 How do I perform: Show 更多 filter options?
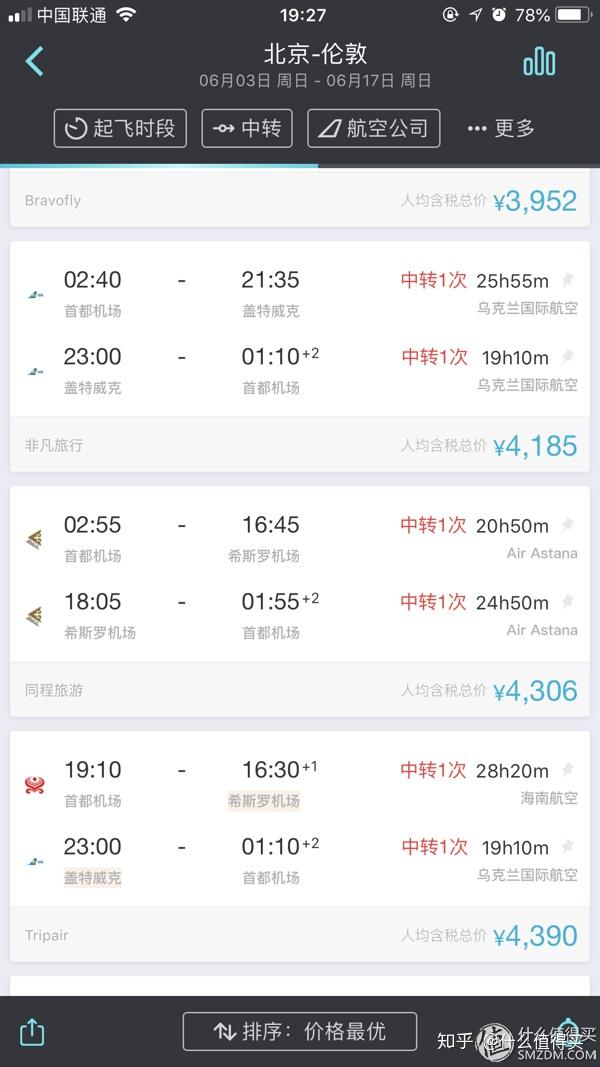501,128
